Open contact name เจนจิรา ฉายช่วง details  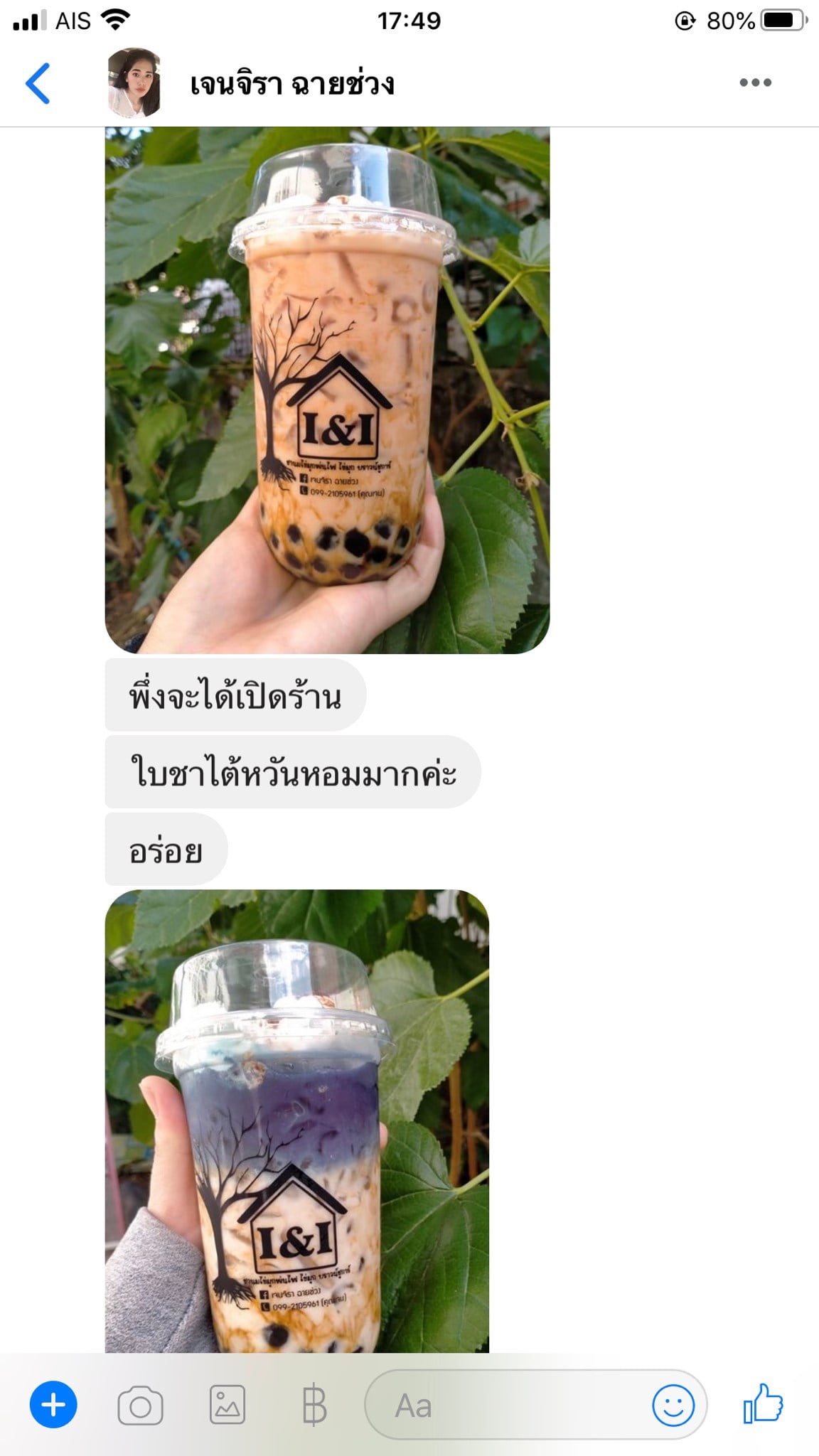291,84
